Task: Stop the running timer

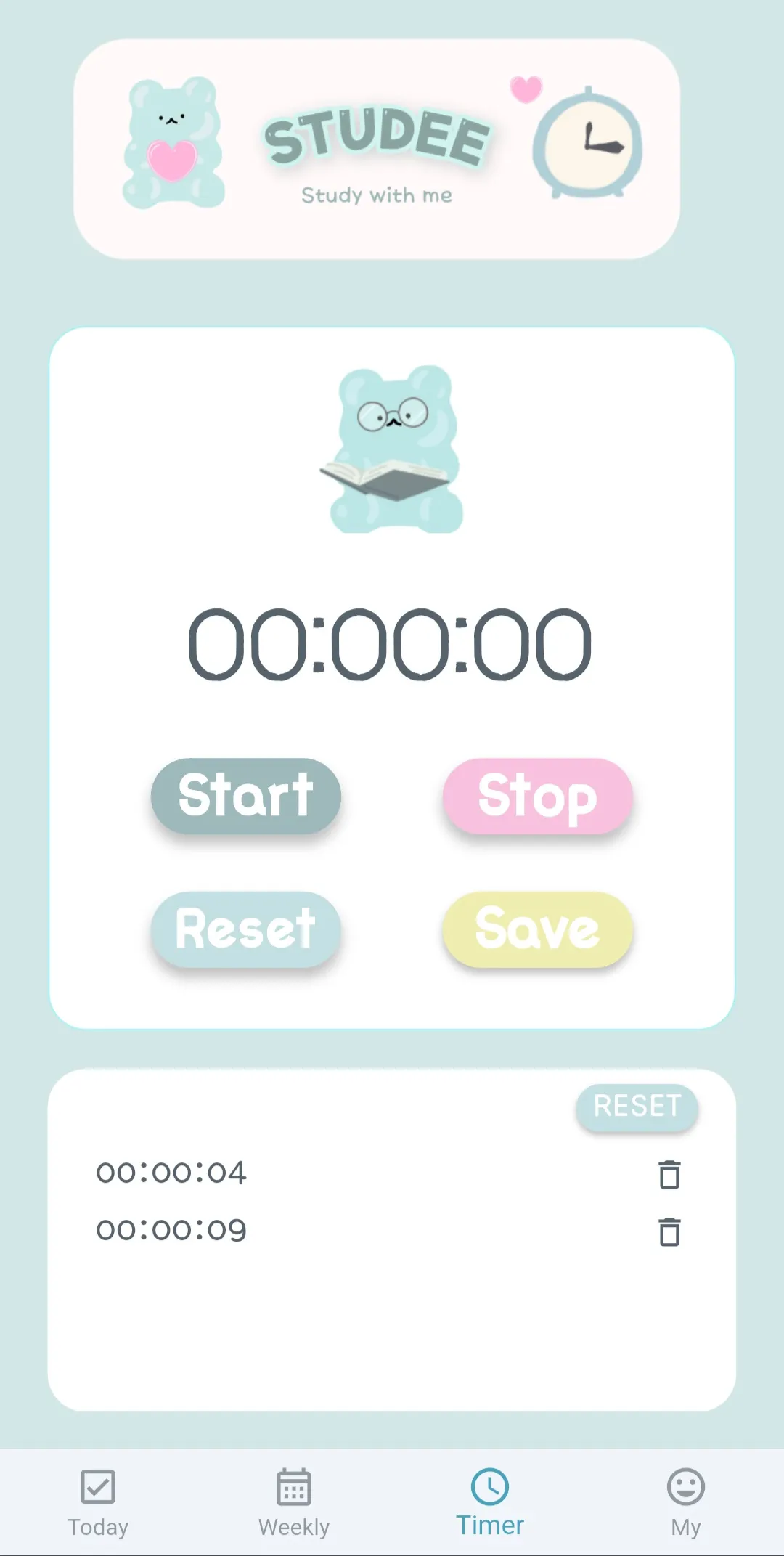Action: [x=537, y=797]
